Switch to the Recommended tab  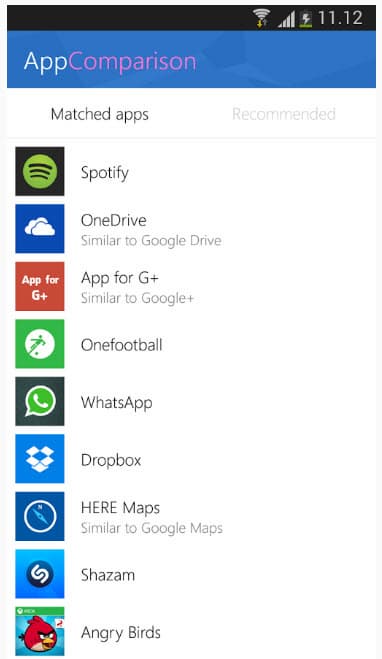[284, 114]
